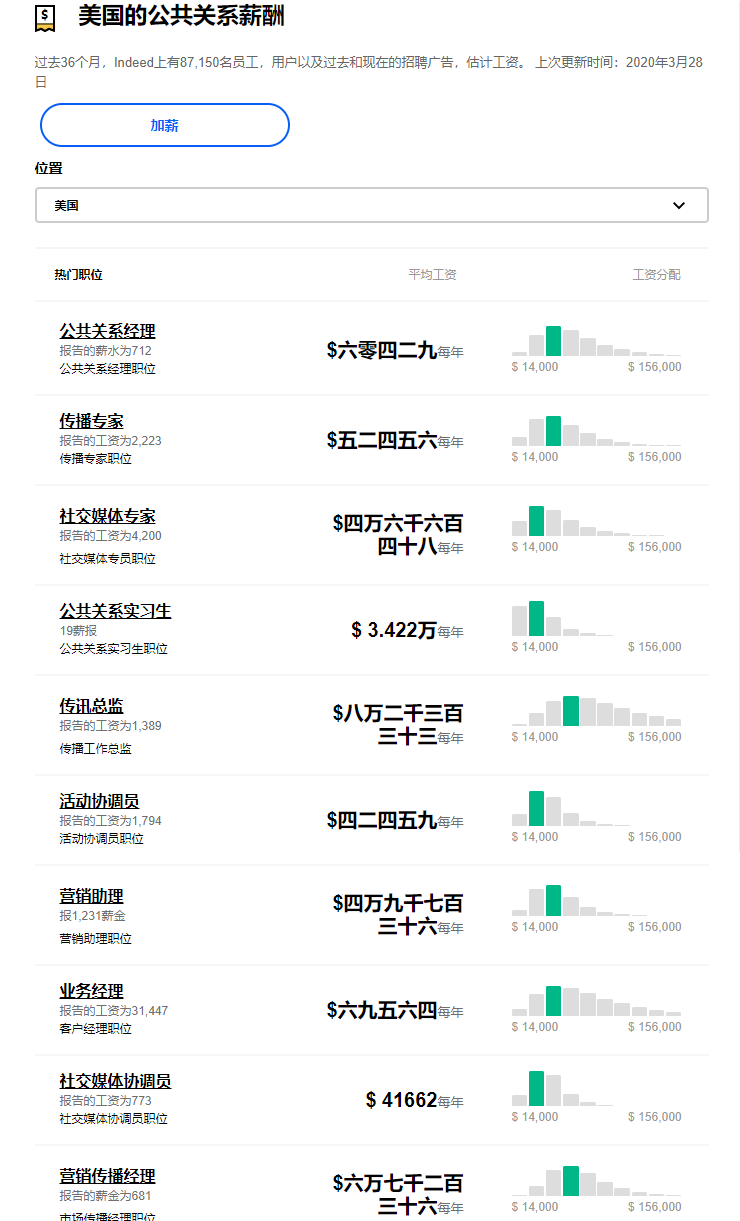Open the 公共关系经理 salary link
Viewport: 740px width, 1221px height.
tap(107, 331)
